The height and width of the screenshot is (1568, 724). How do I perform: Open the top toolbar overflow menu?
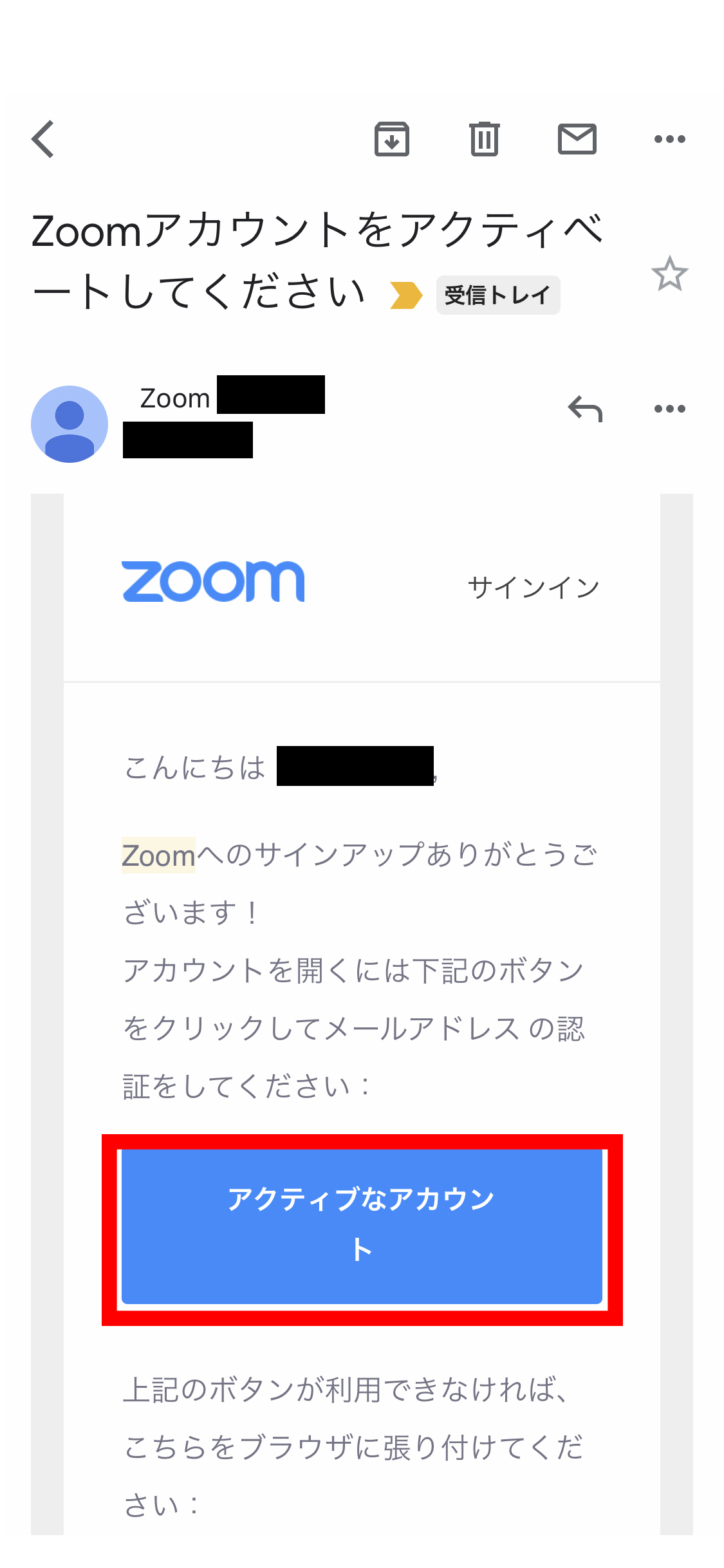(670, 139)
